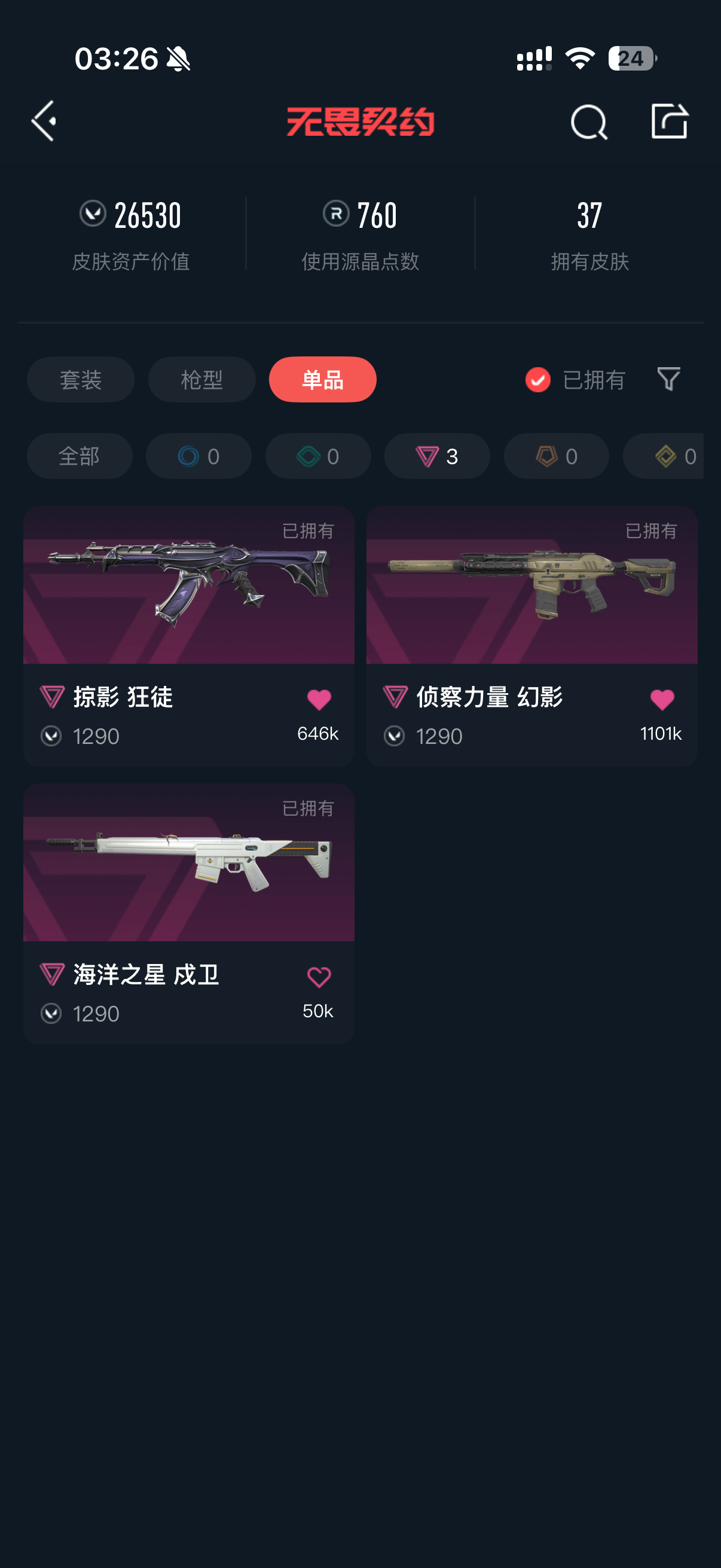Select the 单品 tab

click(x=322, y=379)
